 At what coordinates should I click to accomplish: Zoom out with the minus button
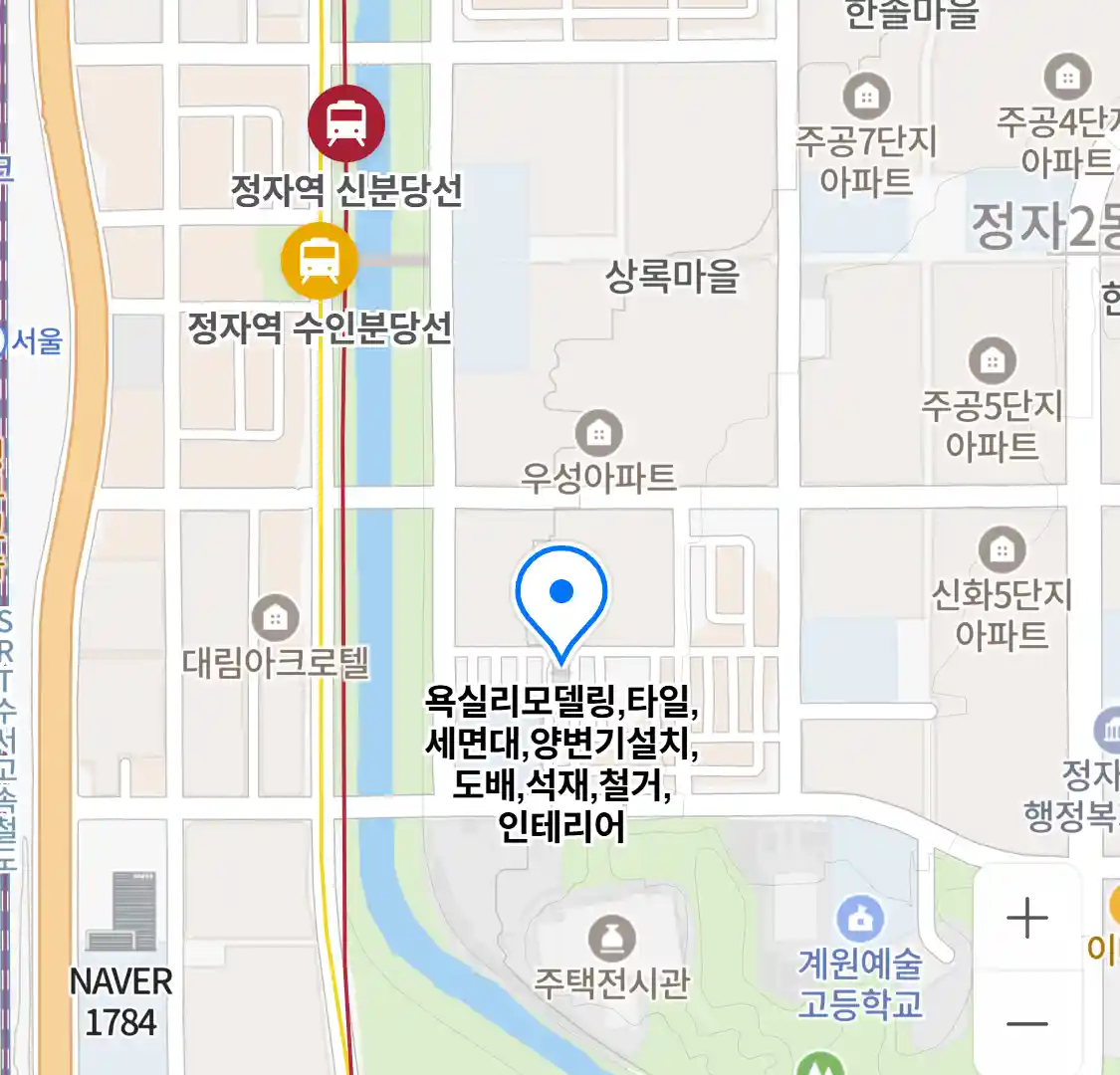tap(1026, 1023)
